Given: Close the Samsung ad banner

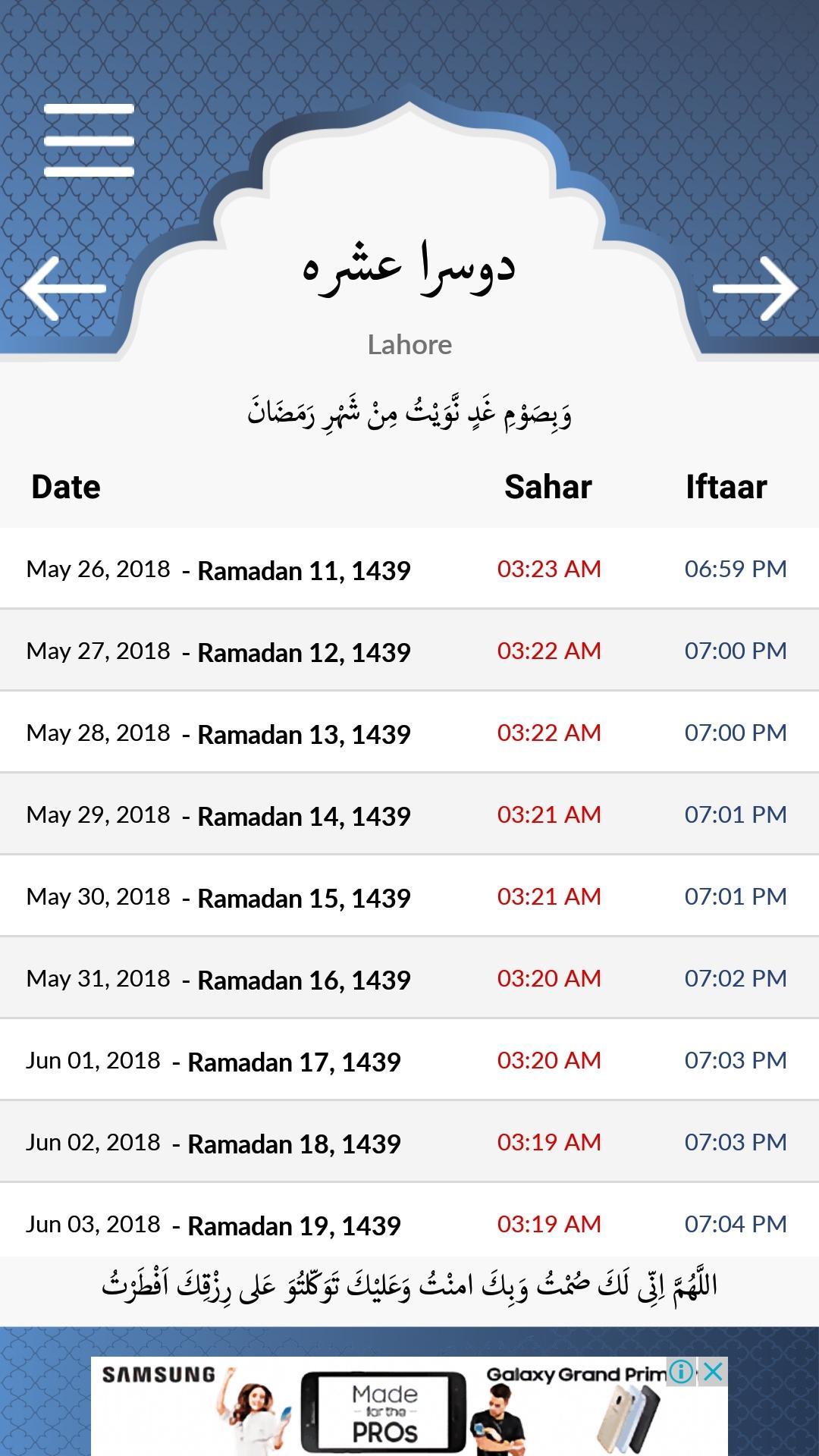Looking at the screenshot, I should (713, 1372).
